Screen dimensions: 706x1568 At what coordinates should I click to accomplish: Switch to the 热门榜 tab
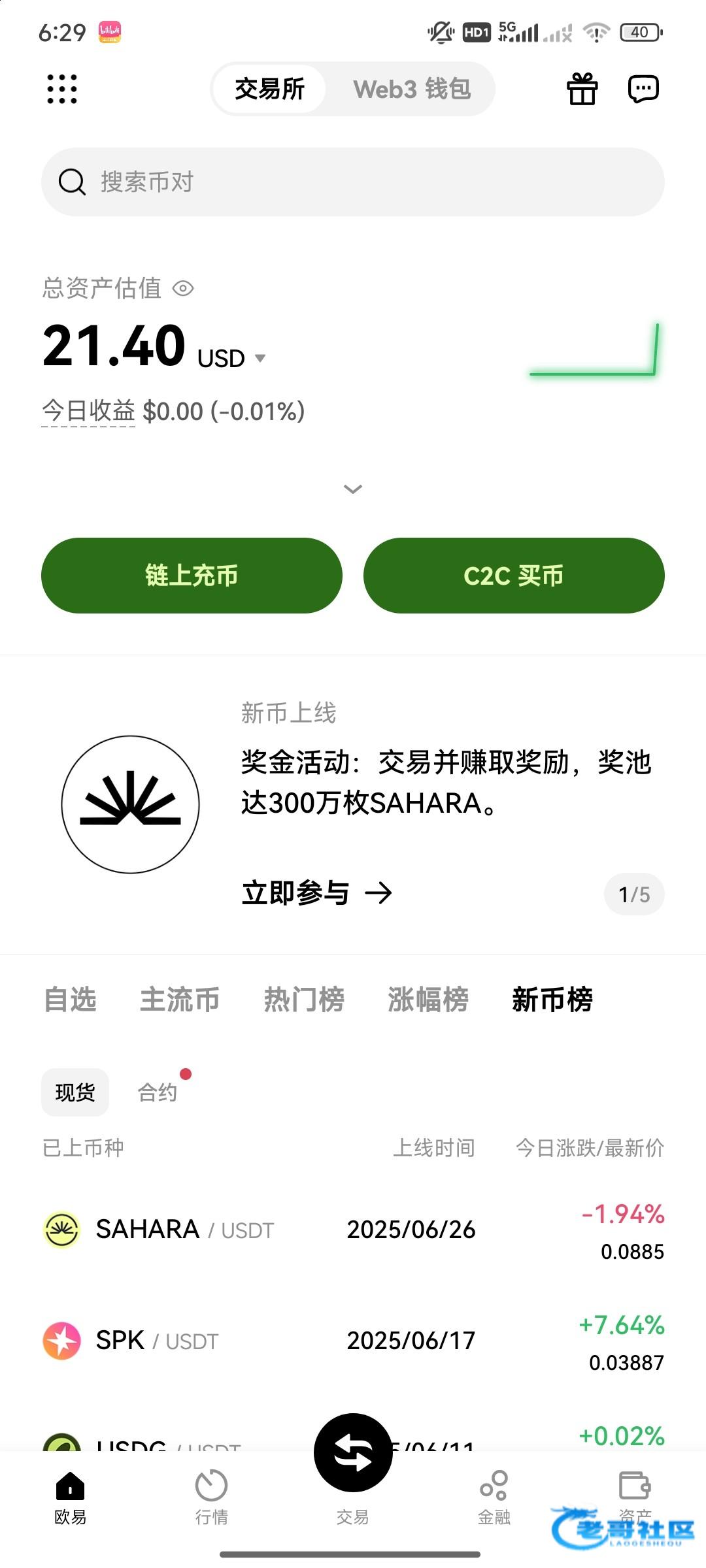[304, 1000]
